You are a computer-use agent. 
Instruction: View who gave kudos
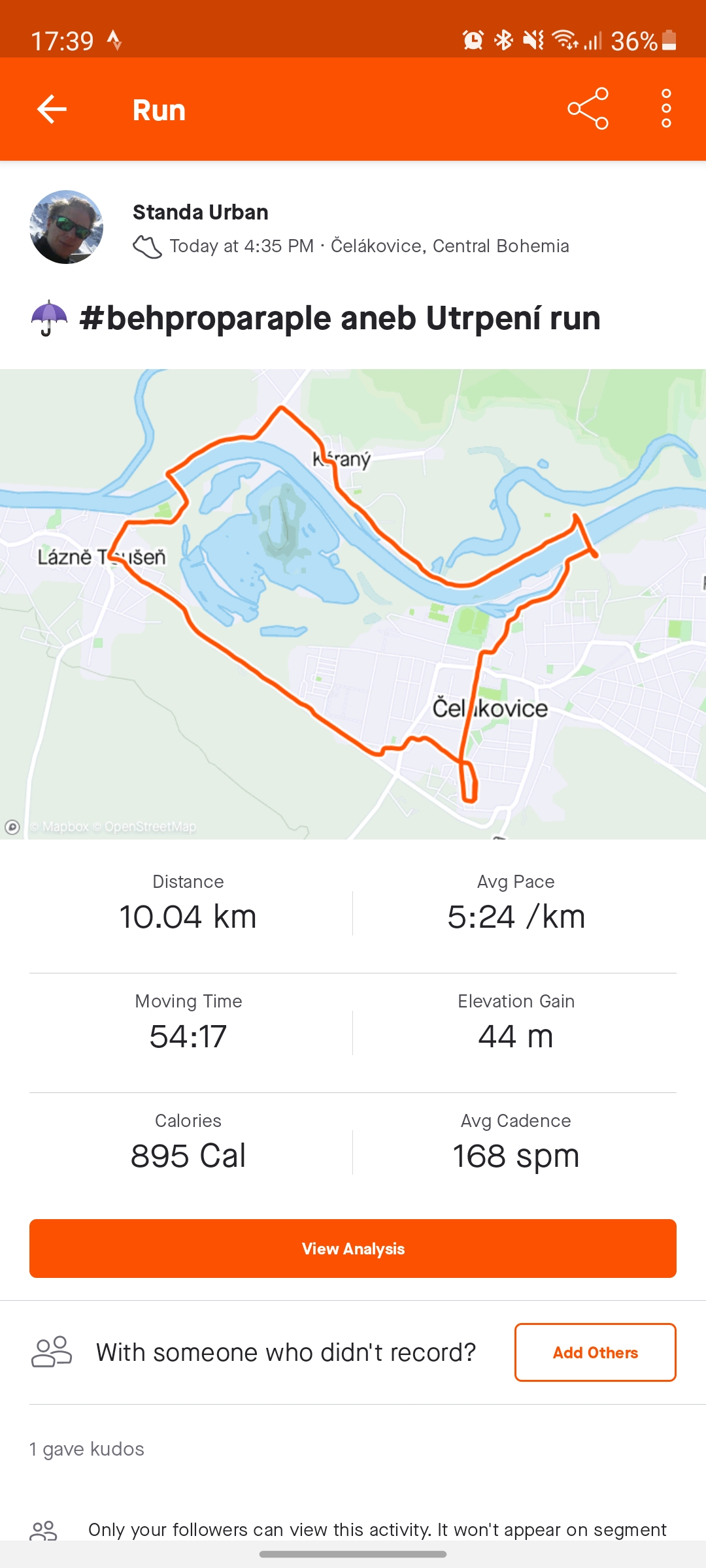(x=87, y=1449)
